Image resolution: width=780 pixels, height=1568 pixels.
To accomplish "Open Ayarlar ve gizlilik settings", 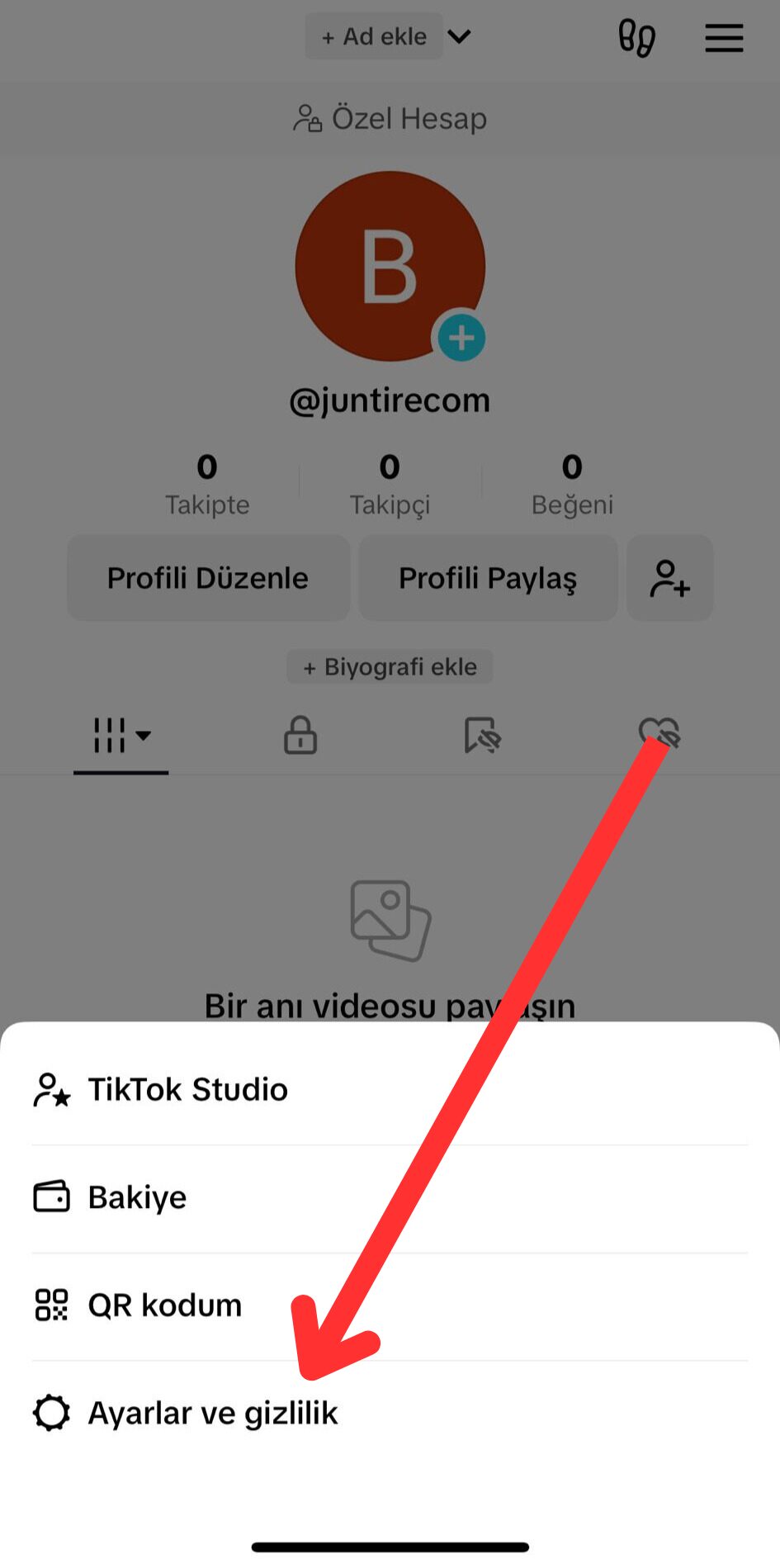I will click(x=213, y=1413).
